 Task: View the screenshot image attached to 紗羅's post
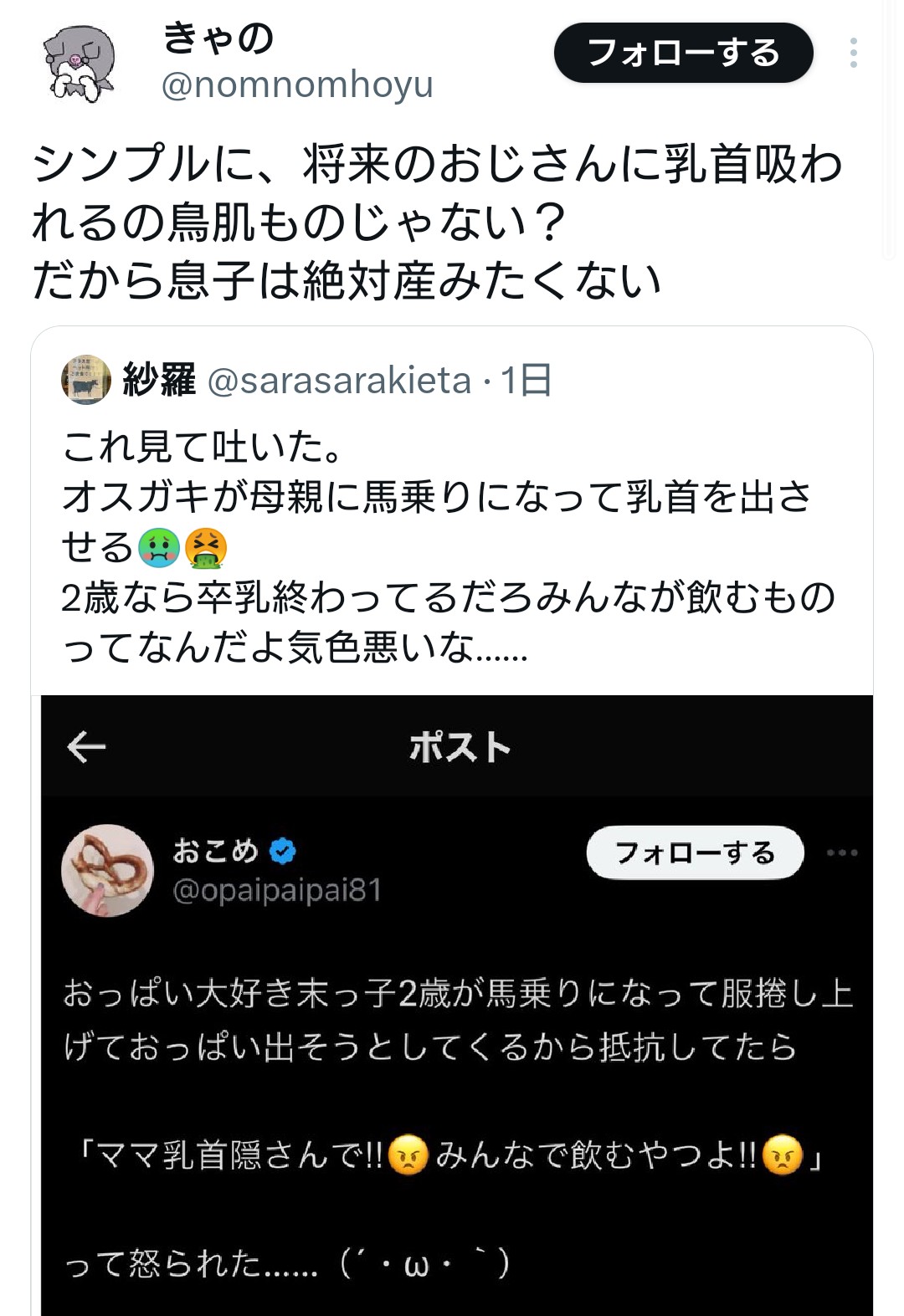[x=456, y=1004]
